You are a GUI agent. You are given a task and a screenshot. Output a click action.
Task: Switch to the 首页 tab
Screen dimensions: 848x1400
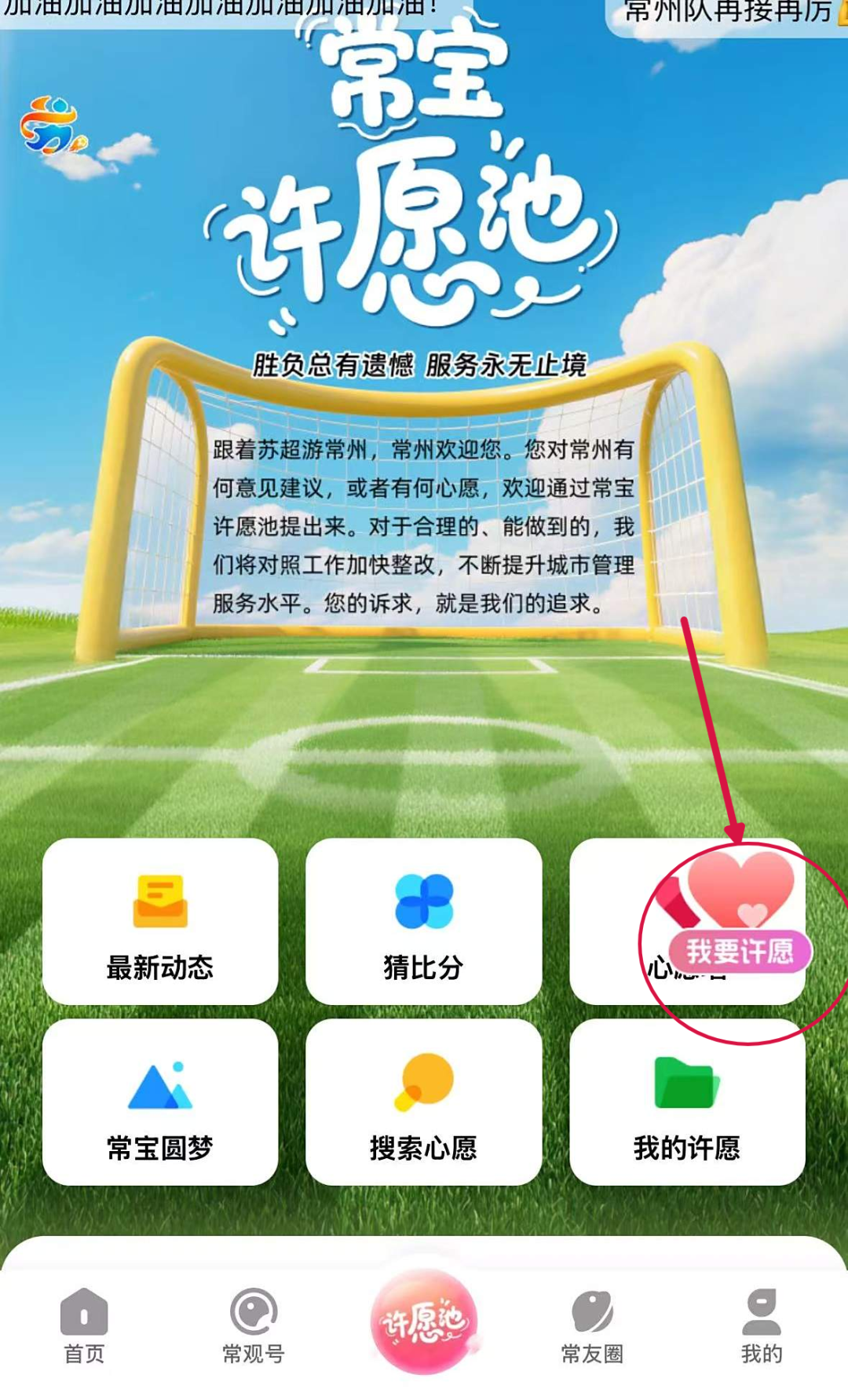click(x=84, y=1325)
